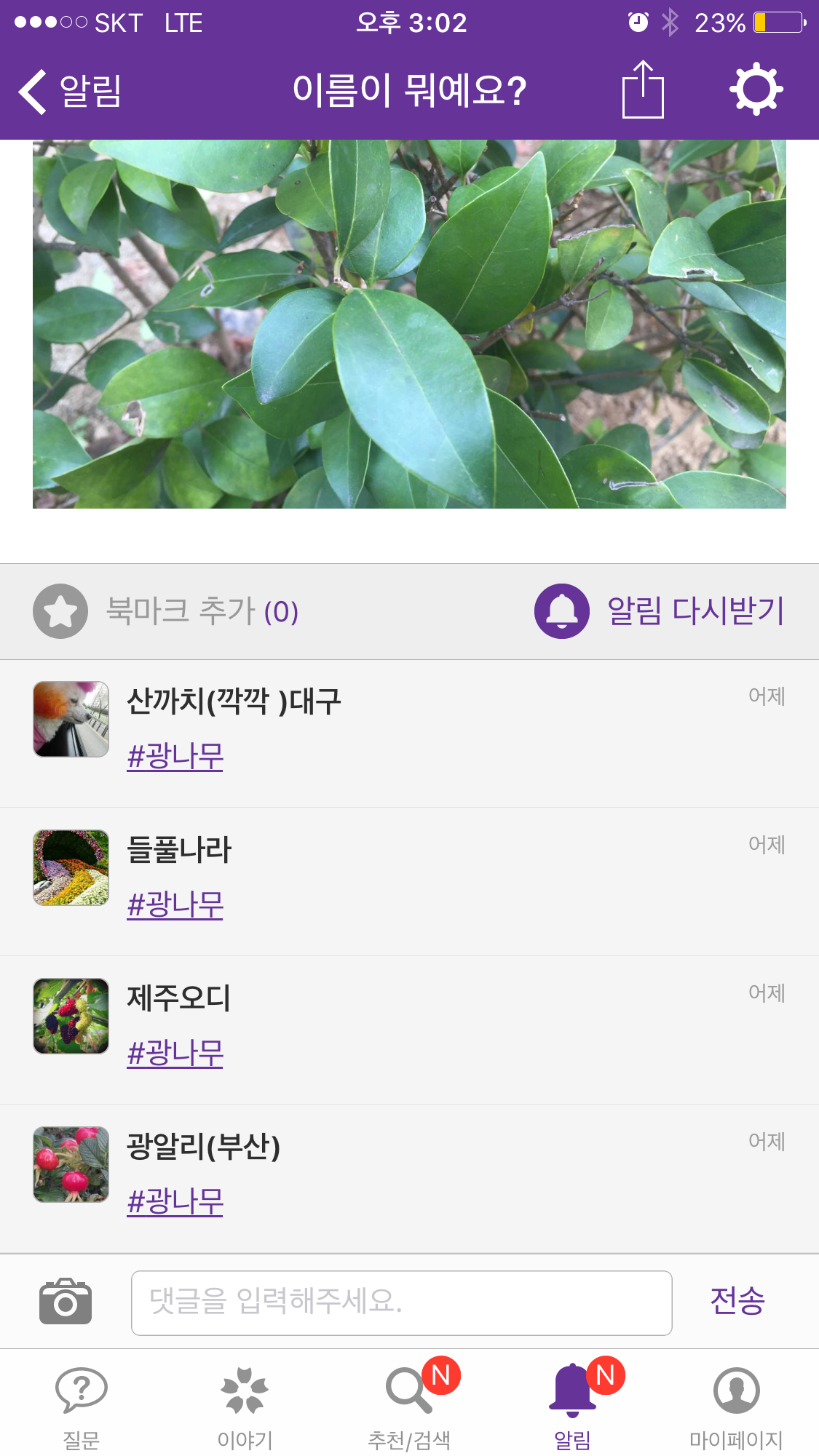
Task: Attach a photo with camera icon
Action: tap(66, 1301)
